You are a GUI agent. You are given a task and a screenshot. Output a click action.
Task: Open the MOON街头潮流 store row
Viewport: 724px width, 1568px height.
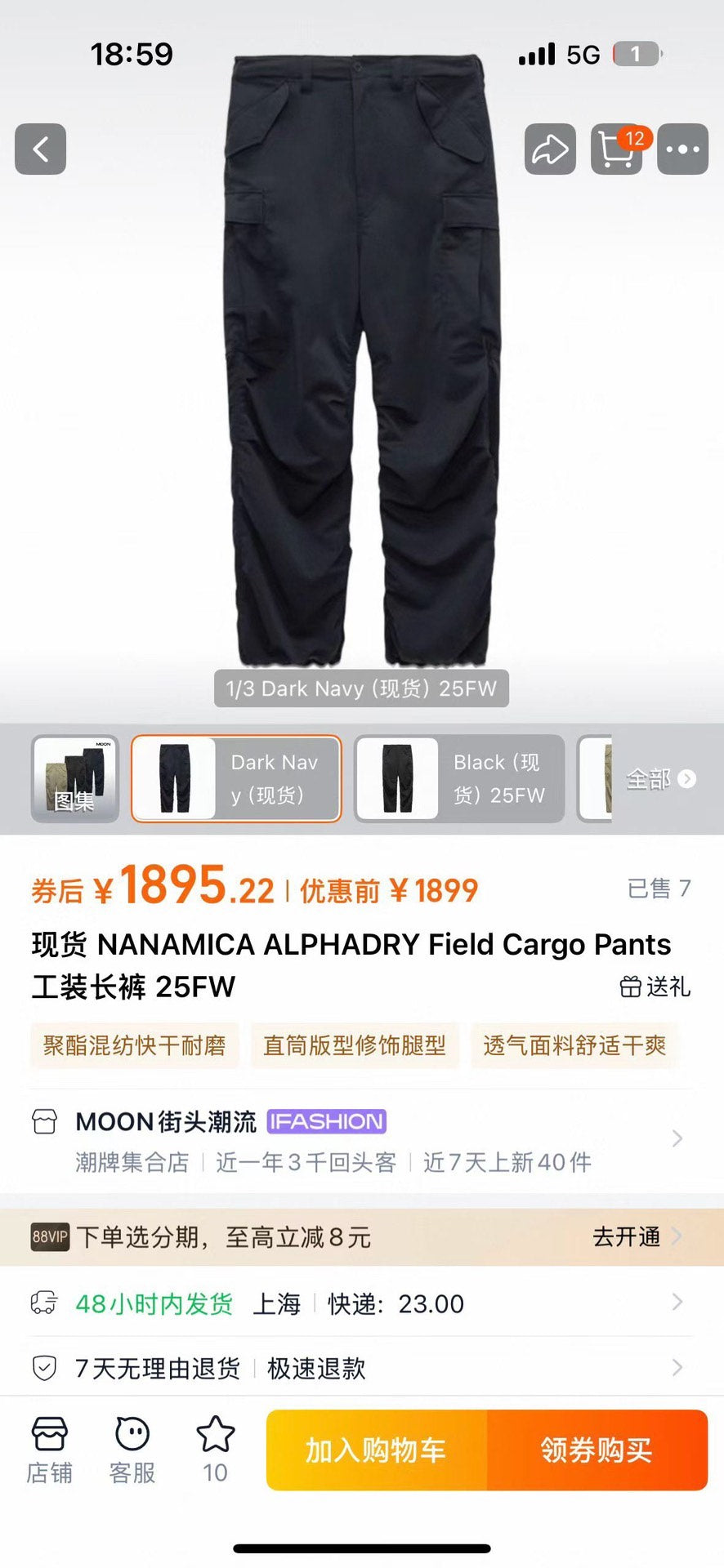pos(360,1139)
